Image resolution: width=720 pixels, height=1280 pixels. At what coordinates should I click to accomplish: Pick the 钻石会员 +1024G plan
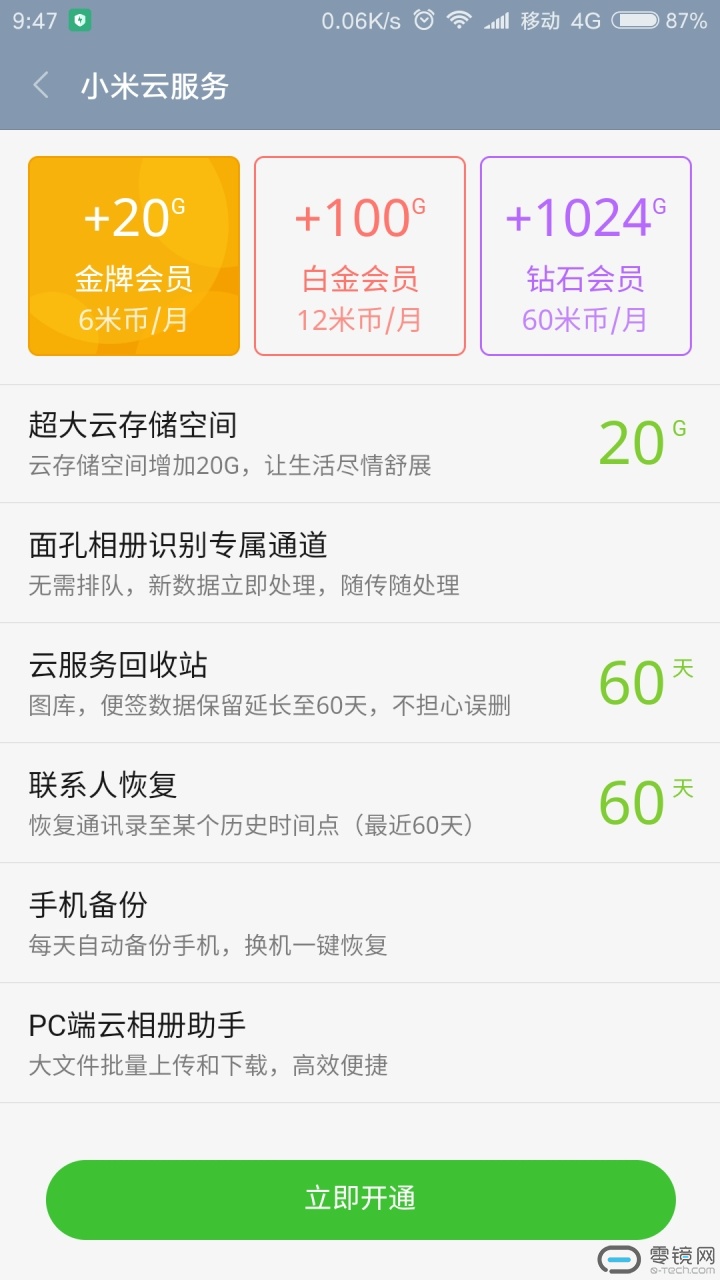(x=586, y=256)
